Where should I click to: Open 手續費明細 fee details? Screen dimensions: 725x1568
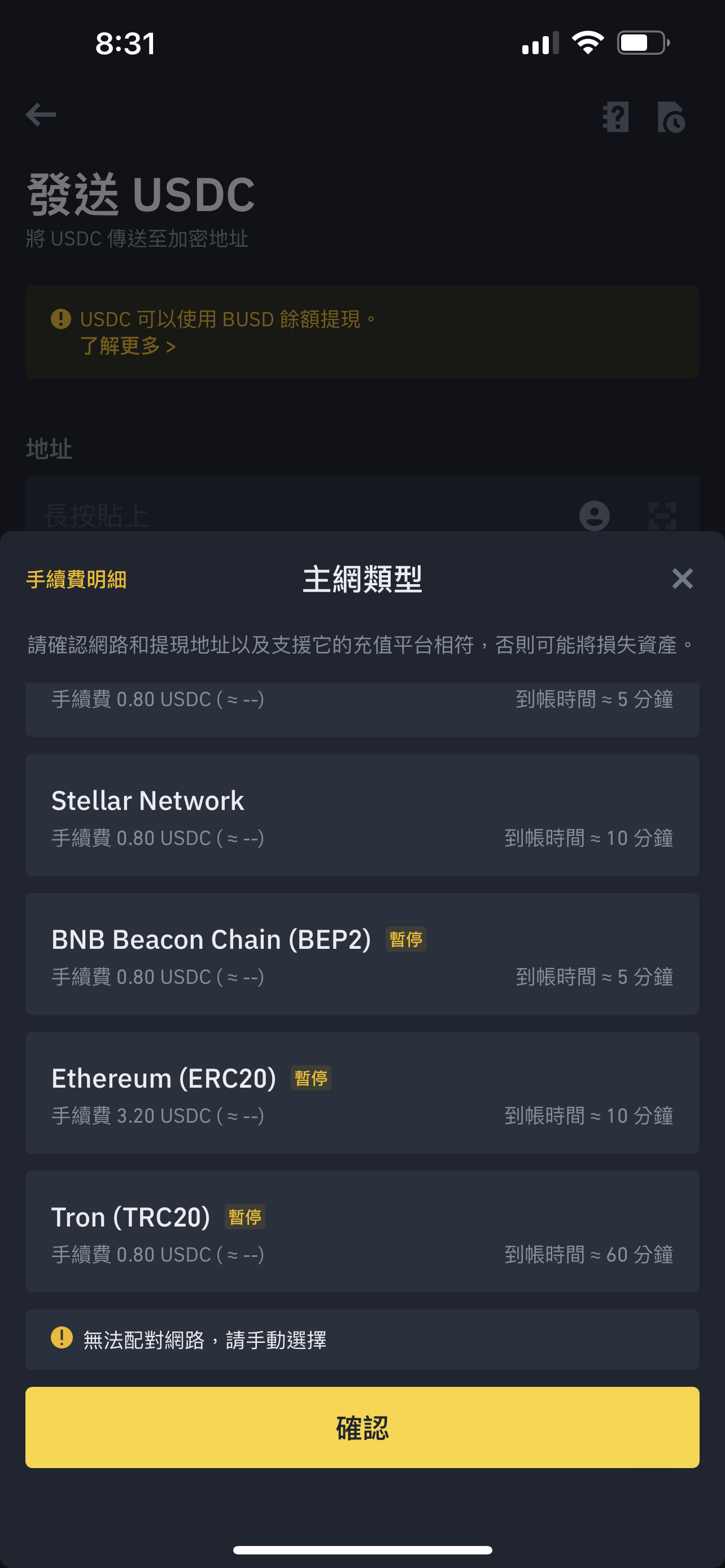click(77, 580)
